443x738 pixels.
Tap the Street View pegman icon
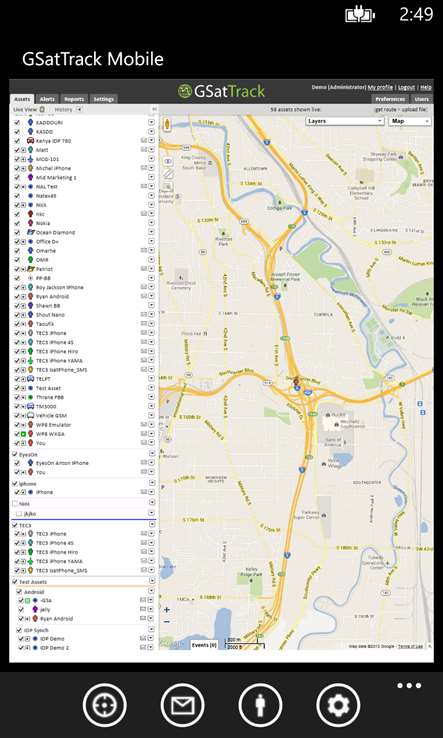pos(167,125)
